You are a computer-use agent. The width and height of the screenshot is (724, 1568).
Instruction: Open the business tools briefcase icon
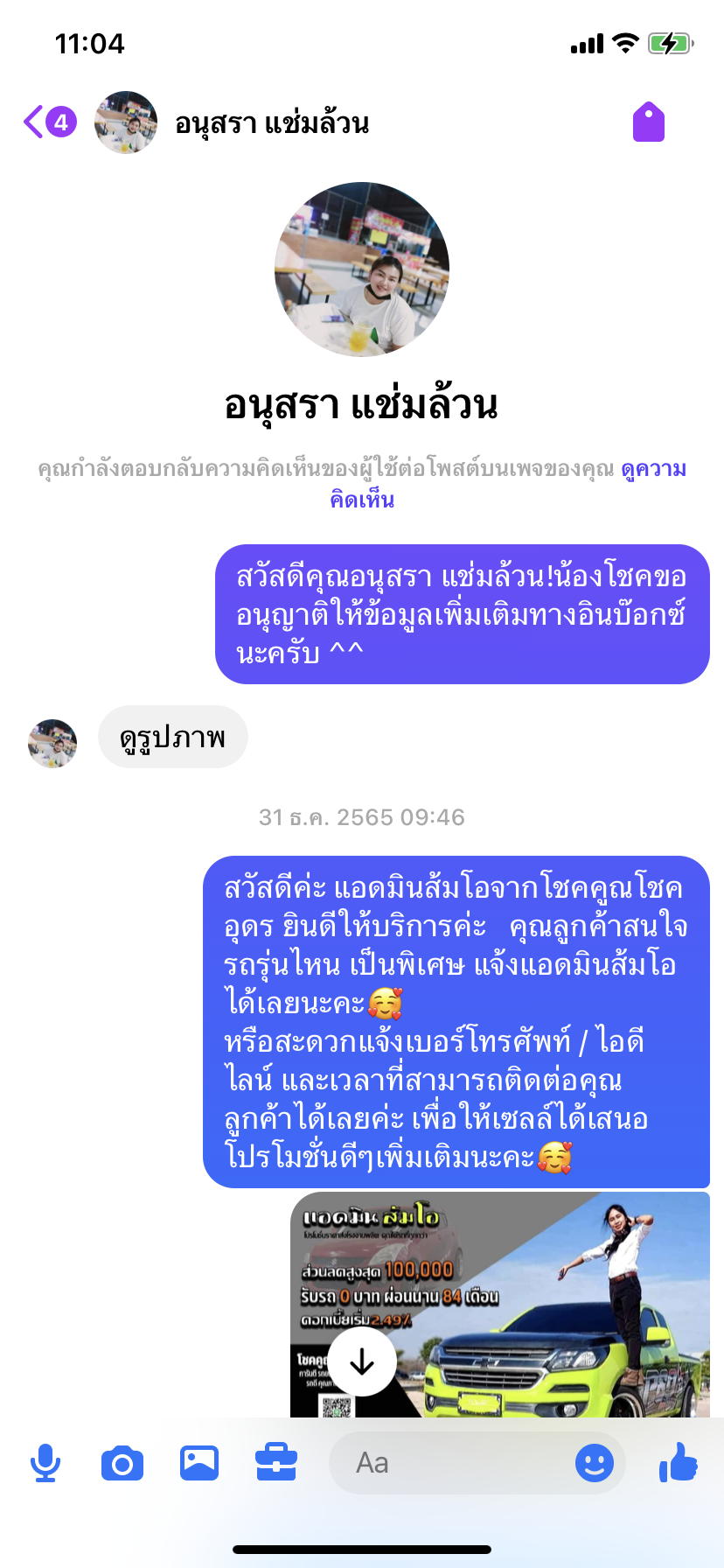coord(276,1463)
